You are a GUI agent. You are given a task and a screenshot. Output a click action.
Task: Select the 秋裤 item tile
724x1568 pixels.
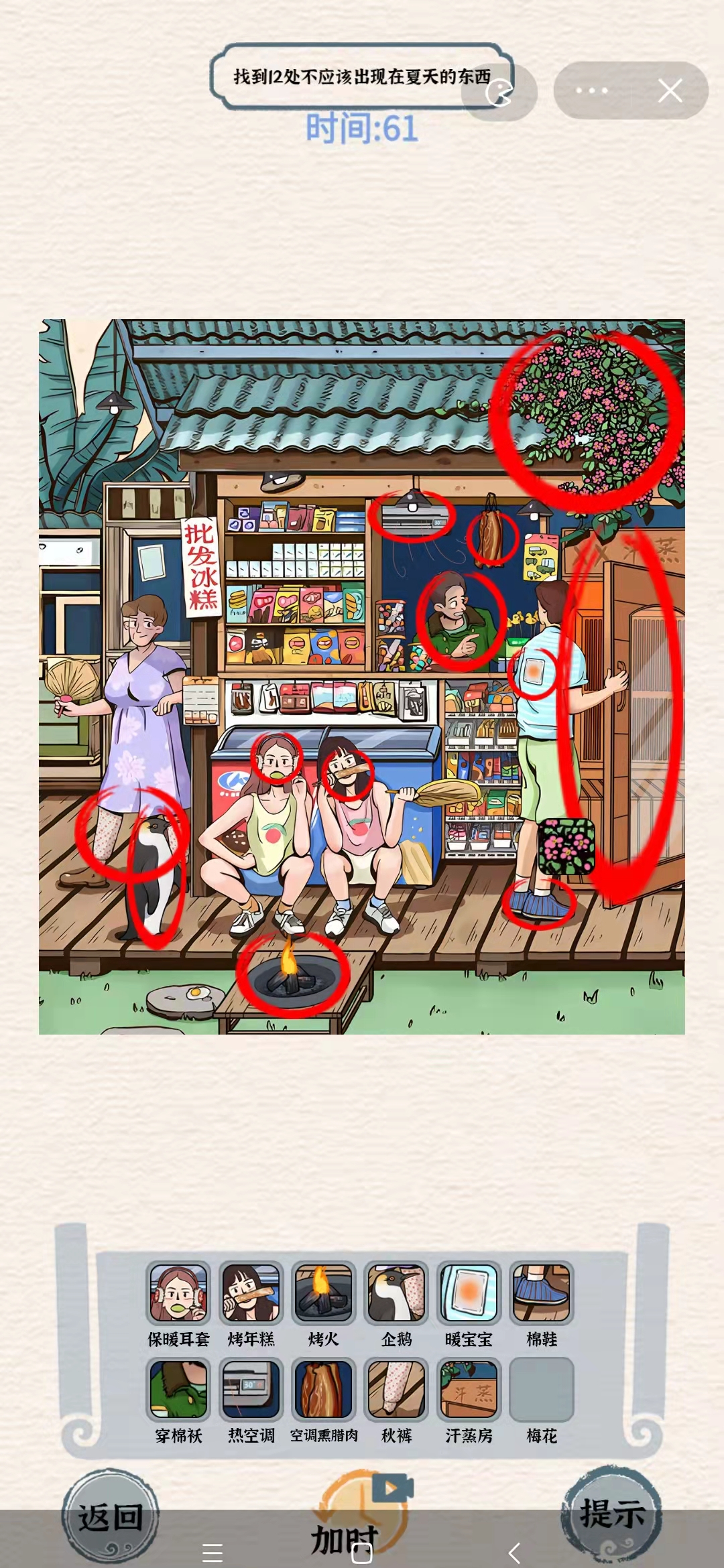[x=396, y=1389]
